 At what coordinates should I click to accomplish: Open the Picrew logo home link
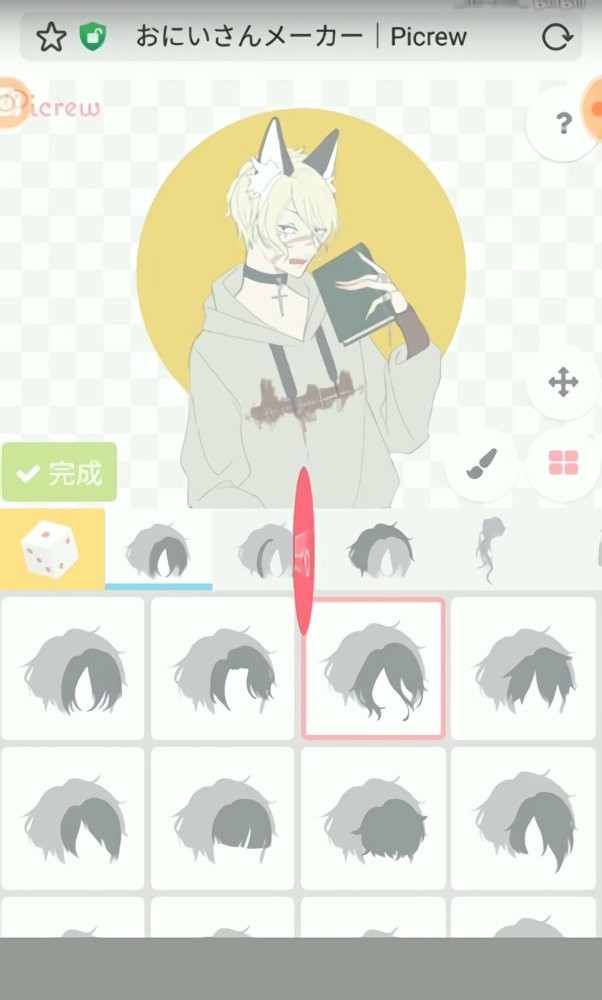coord(55,105)
